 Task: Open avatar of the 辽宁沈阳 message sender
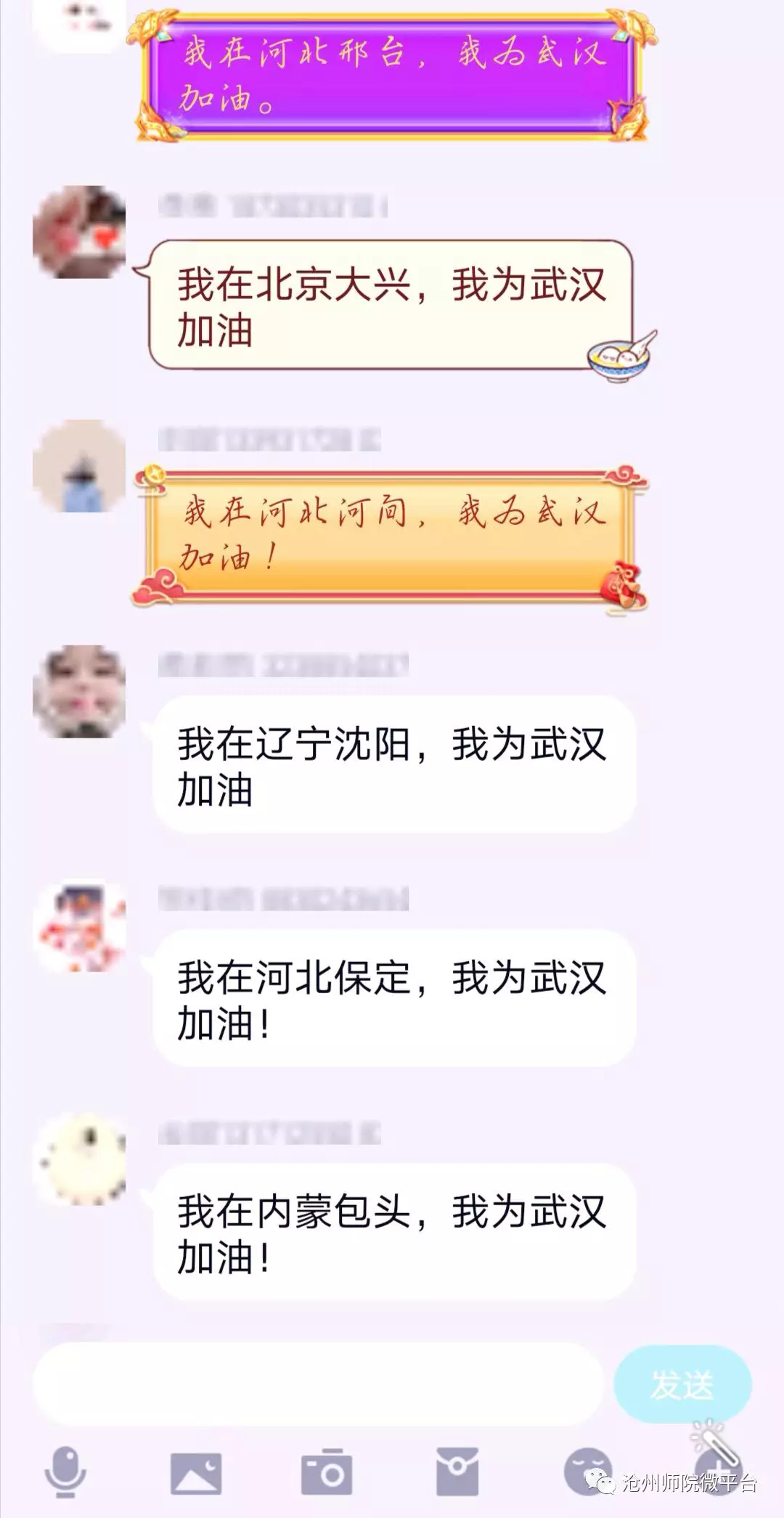pos(79,692)
